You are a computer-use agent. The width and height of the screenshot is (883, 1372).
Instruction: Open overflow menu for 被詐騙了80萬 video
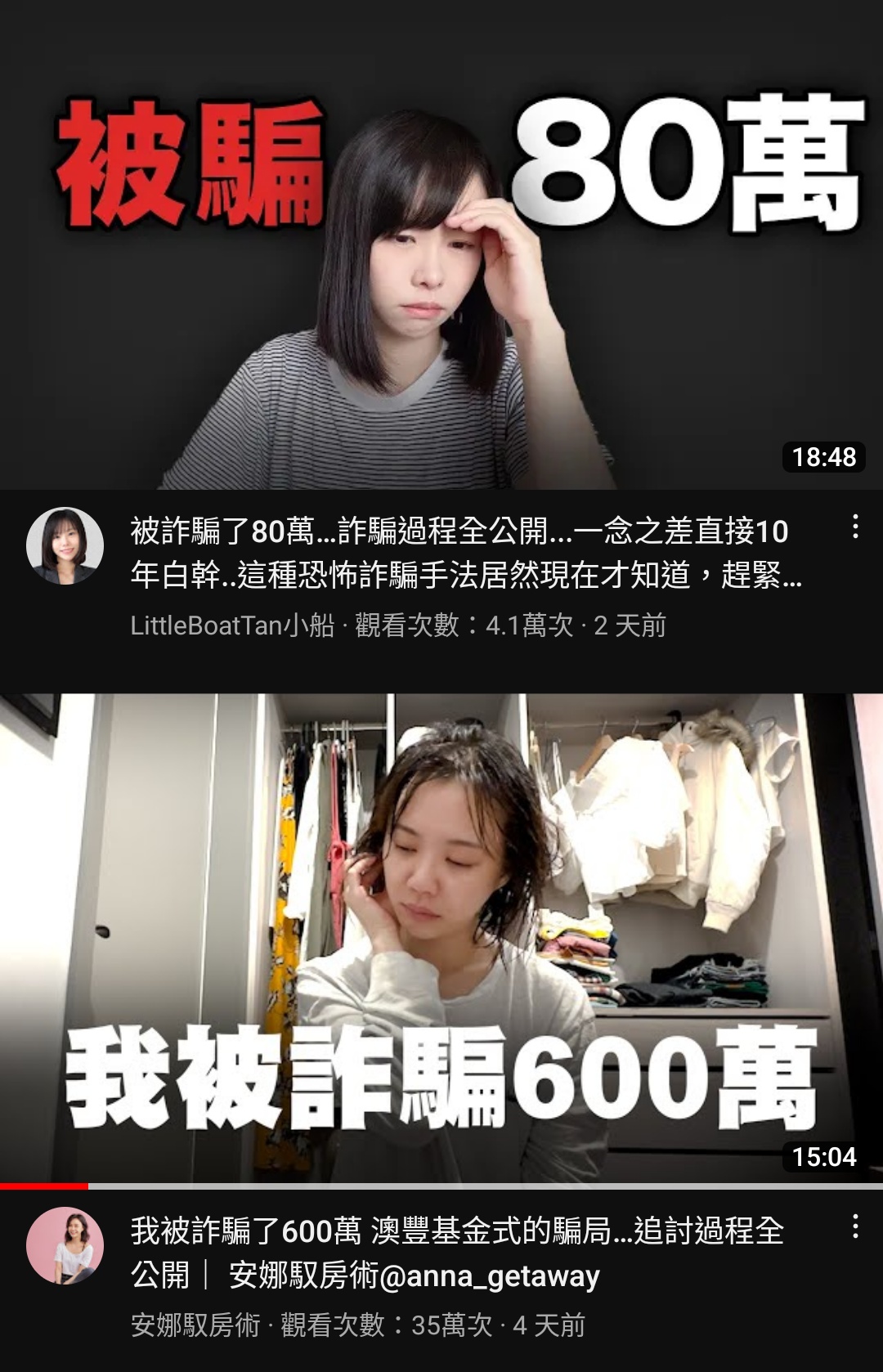[855, 527]
